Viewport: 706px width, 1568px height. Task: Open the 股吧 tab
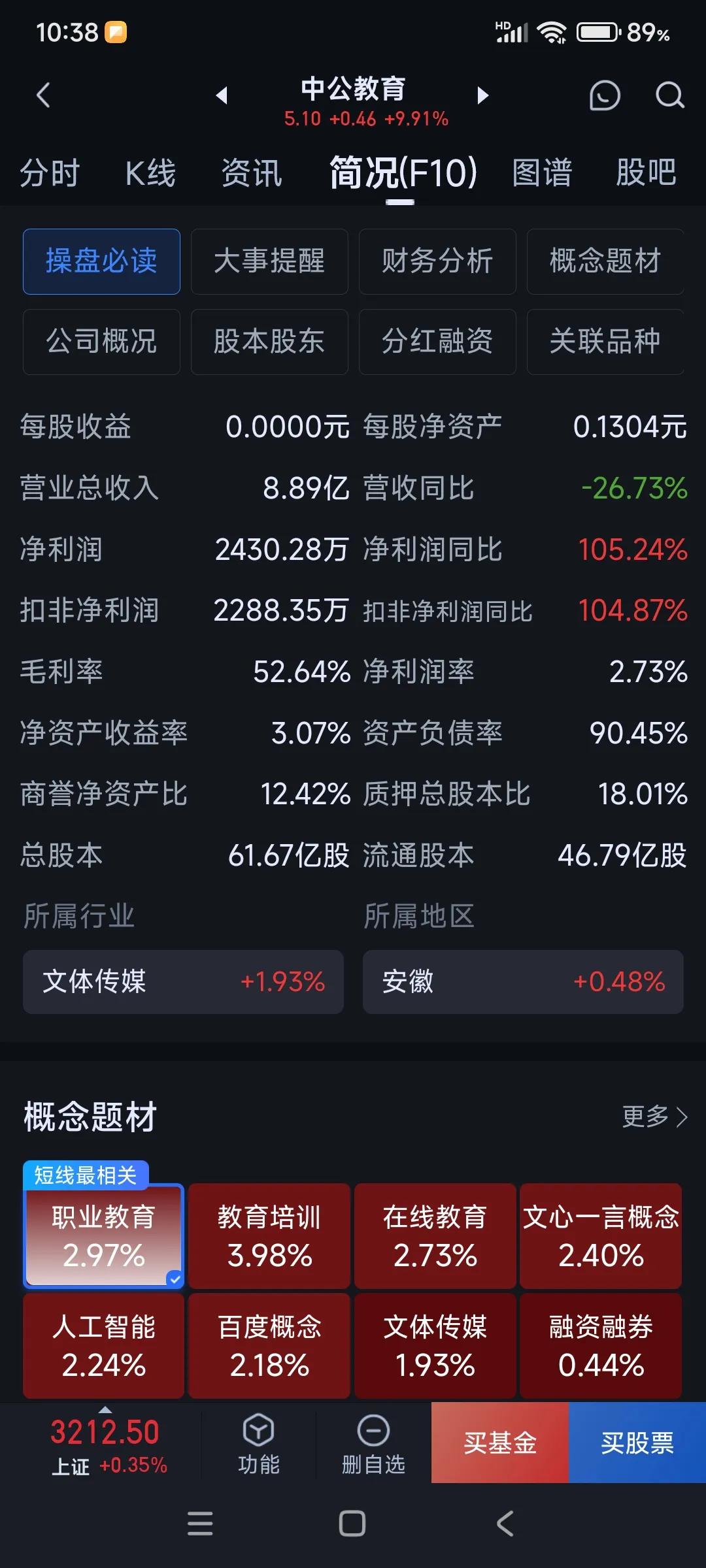tap(646, 172)
